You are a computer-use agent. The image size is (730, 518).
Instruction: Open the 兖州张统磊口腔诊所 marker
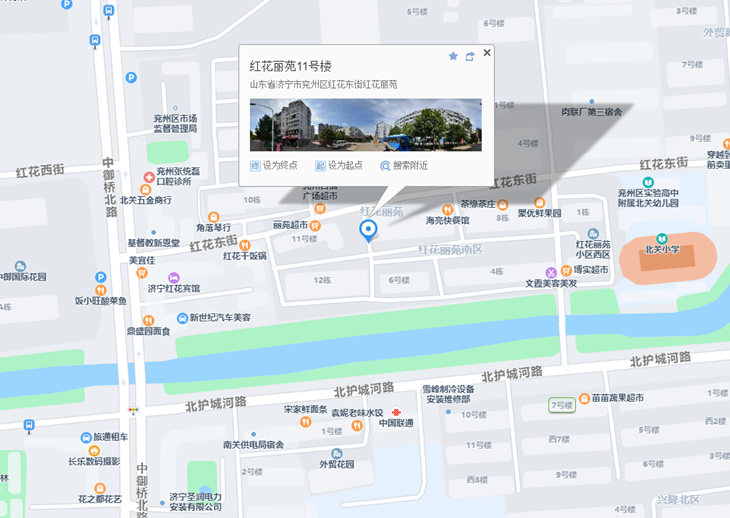click(x=149, y=177)
